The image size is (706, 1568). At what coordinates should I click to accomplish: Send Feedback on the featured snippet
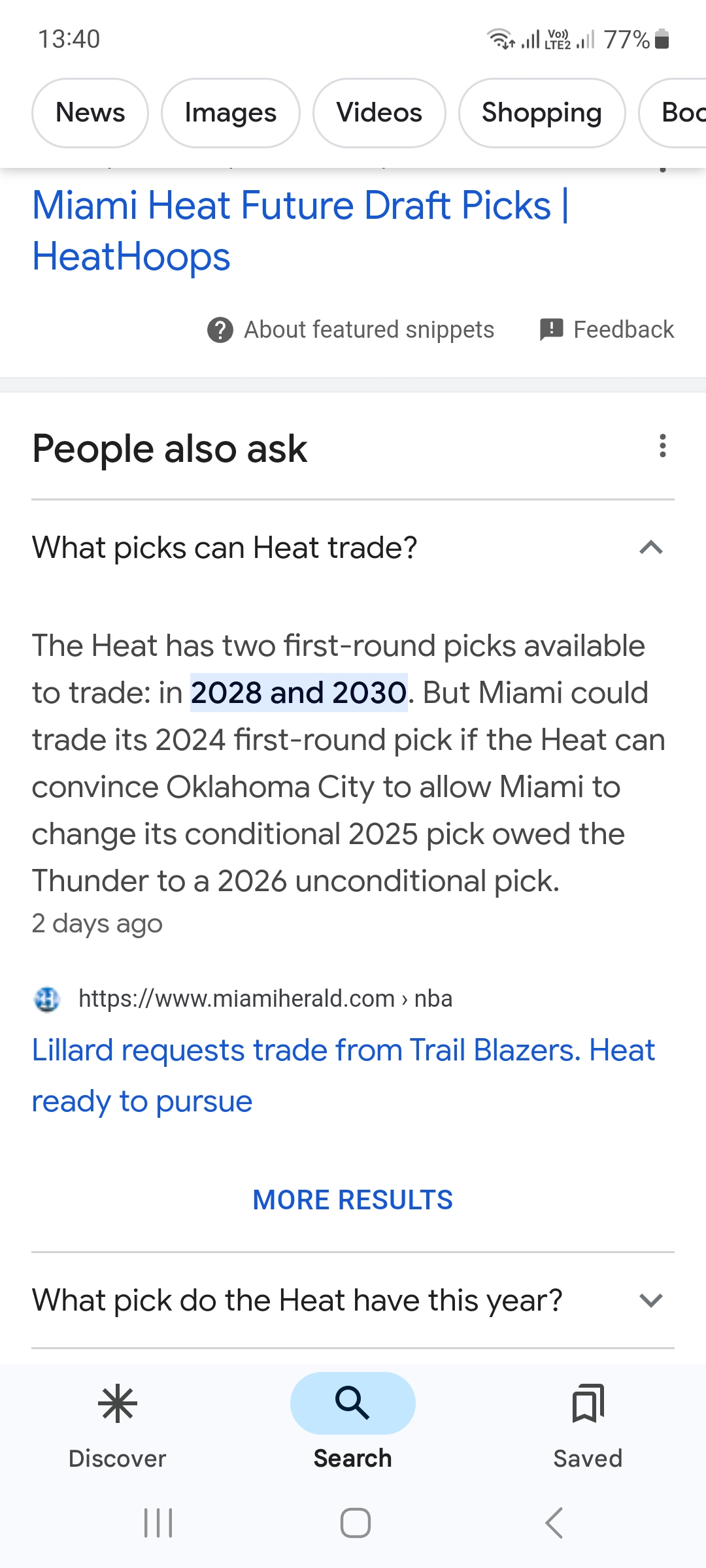607,330
